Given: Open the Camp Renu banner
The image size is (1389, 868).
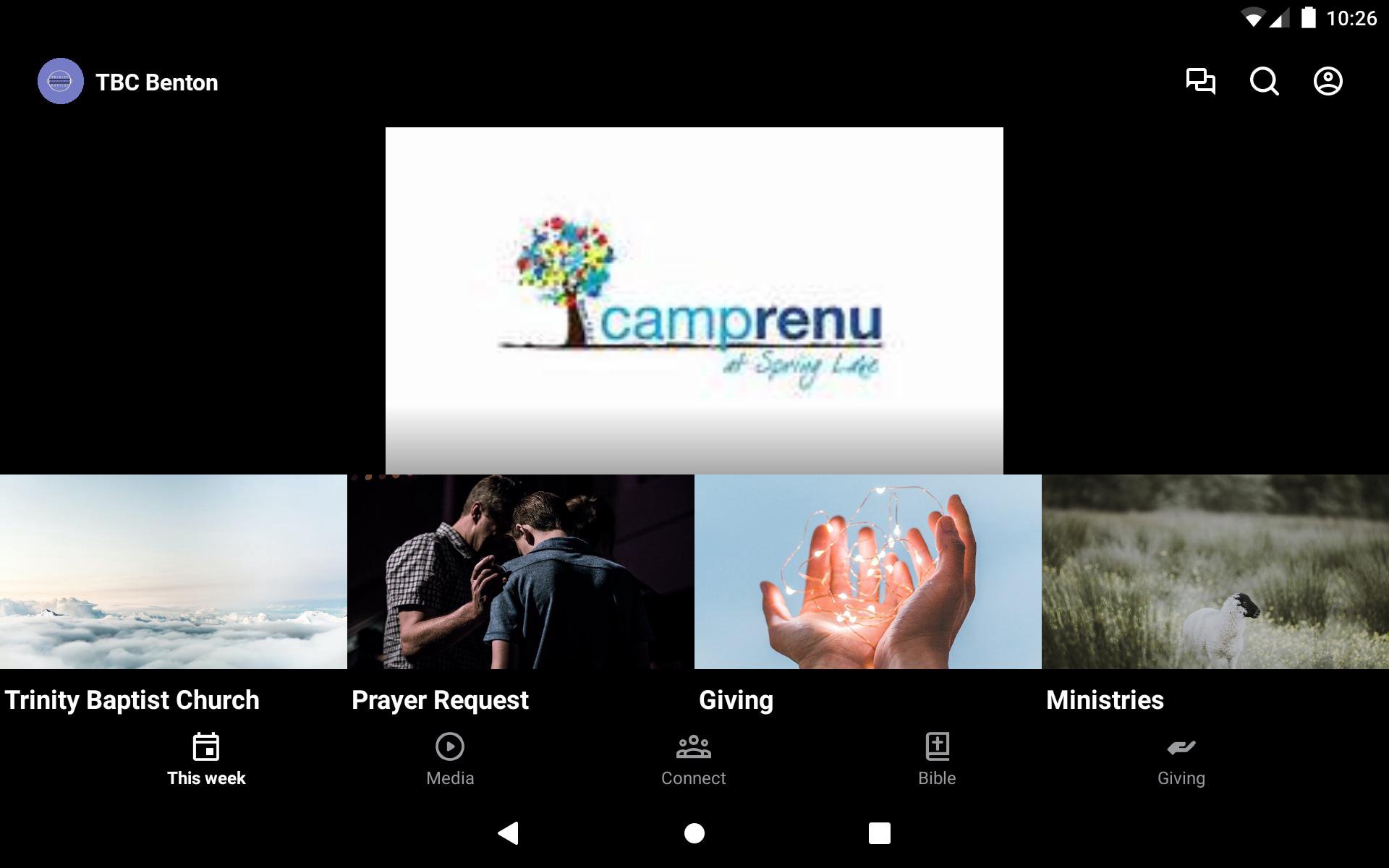Looking at the screenshot, I should point(694,300).
